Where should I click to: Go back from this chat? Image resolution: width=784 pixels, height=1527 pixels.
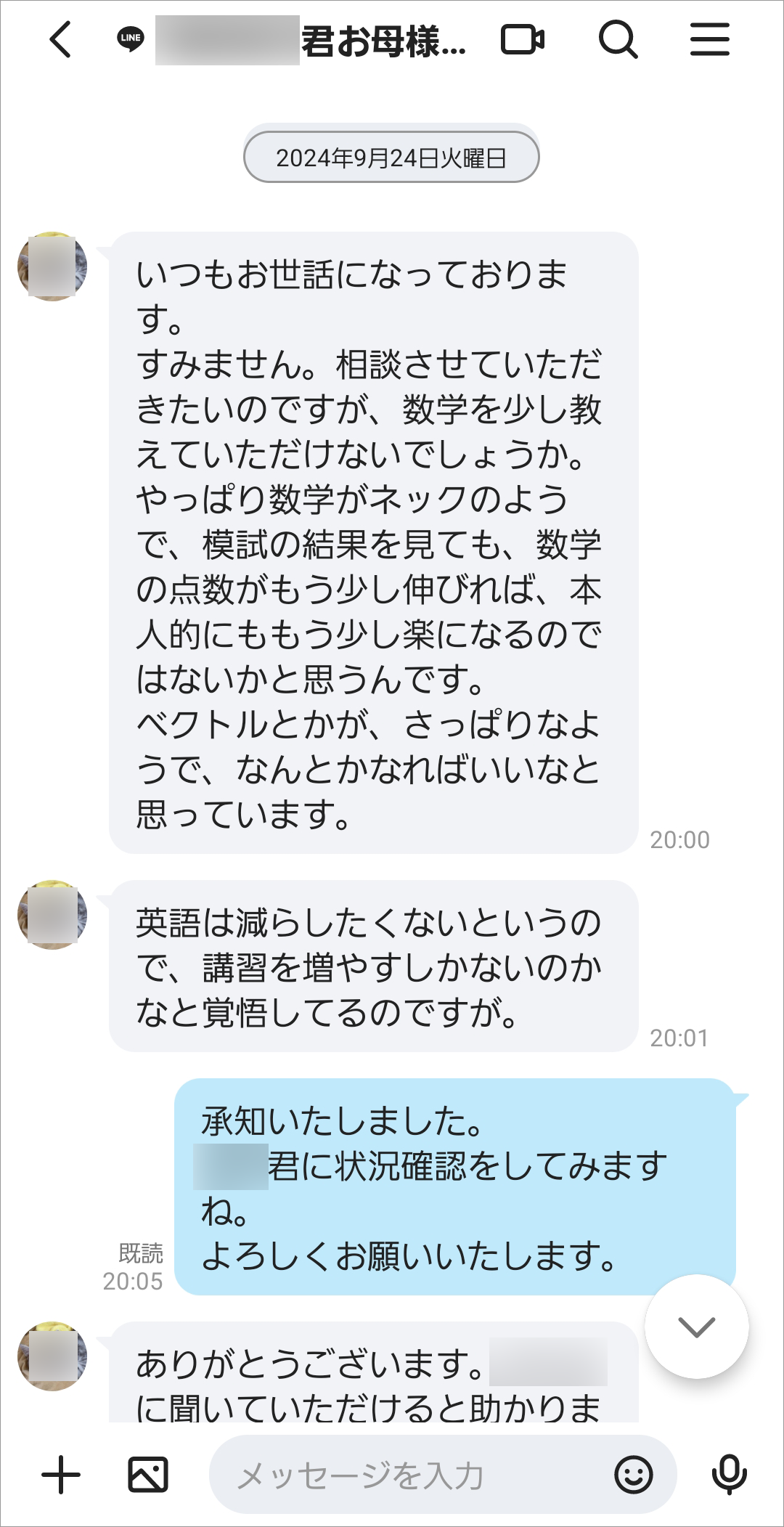click(61, 39)
